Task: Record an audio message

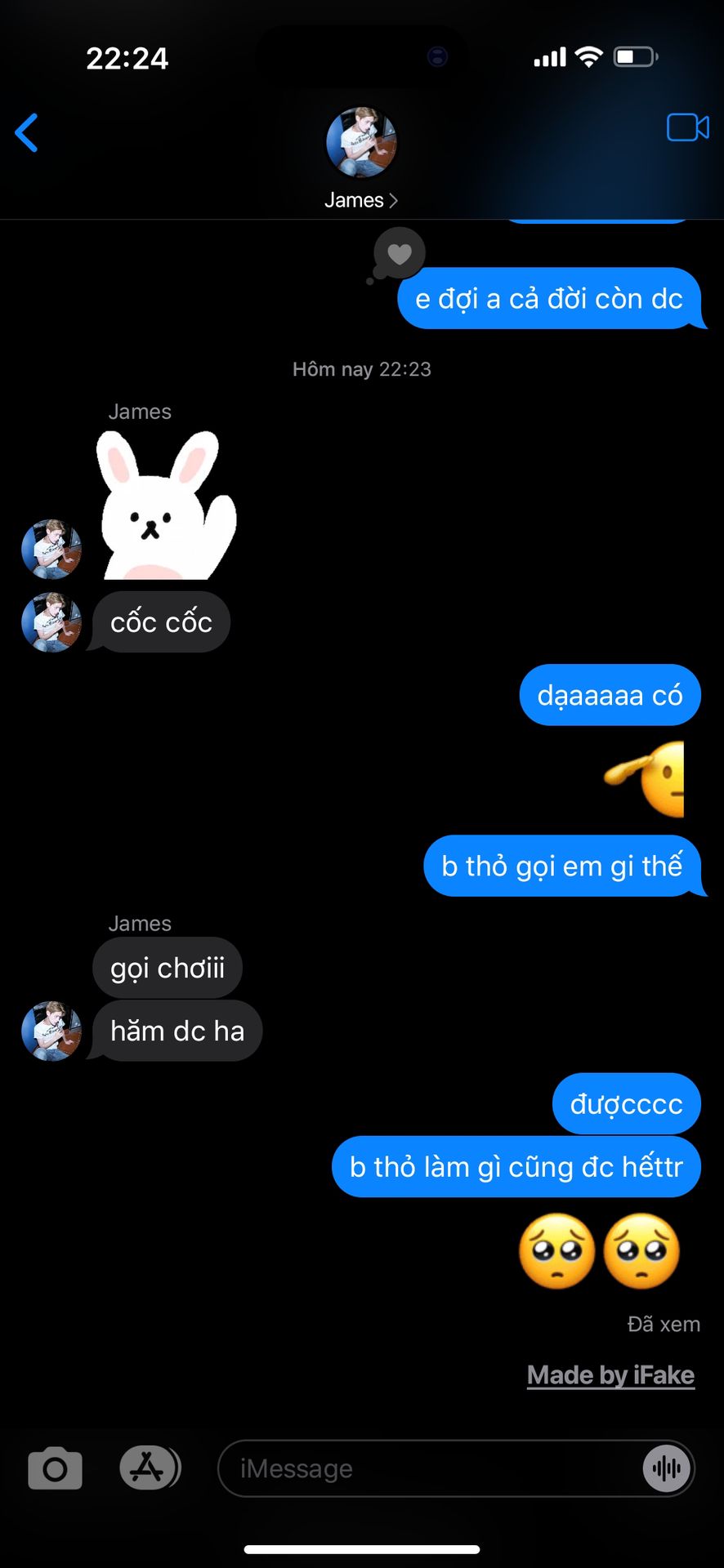Action: coord(667,1468)
